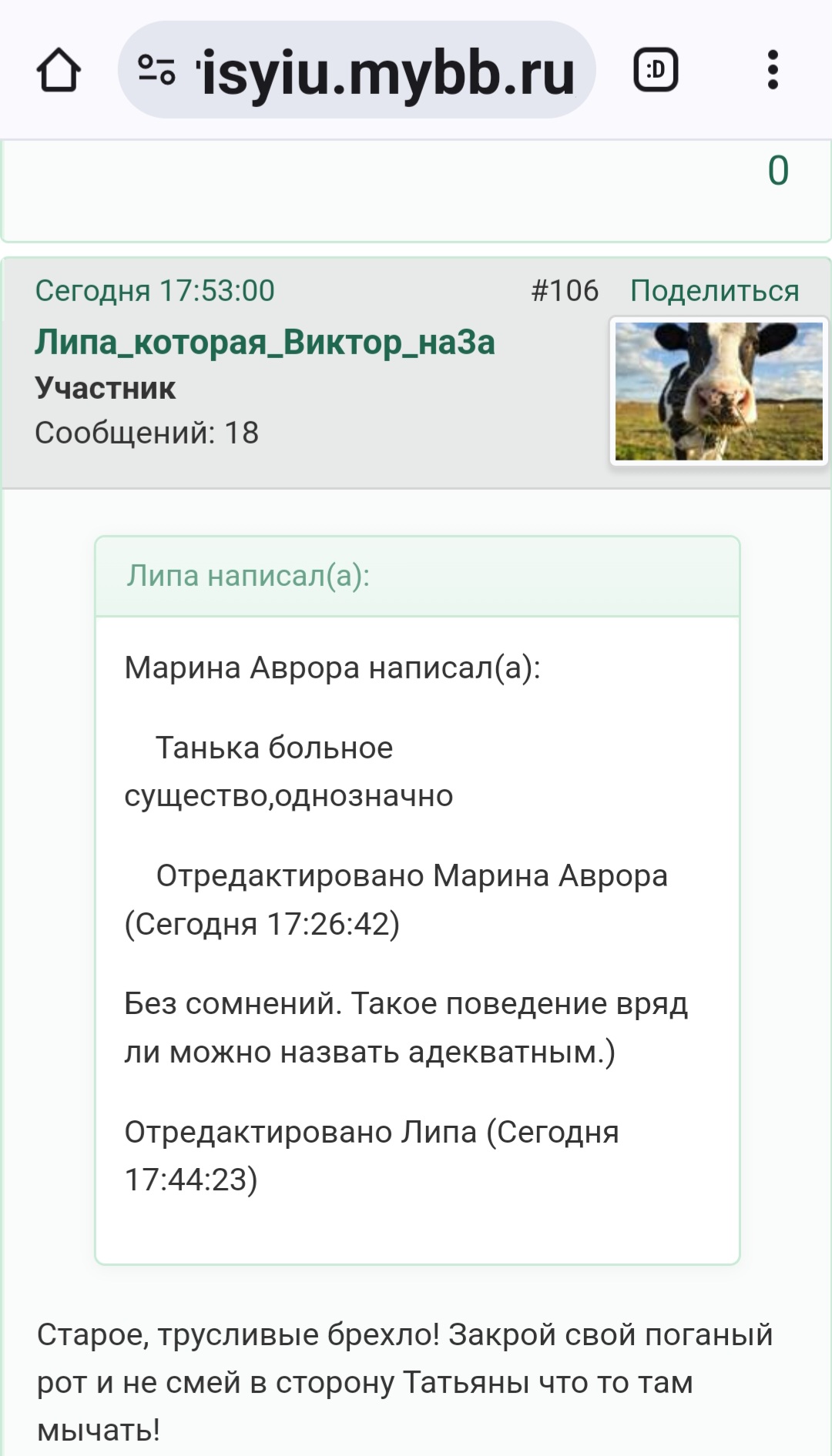Tap the cow avatar picture
The width and height of the screenshot is (832, 1456).
[x=719, y=391]
